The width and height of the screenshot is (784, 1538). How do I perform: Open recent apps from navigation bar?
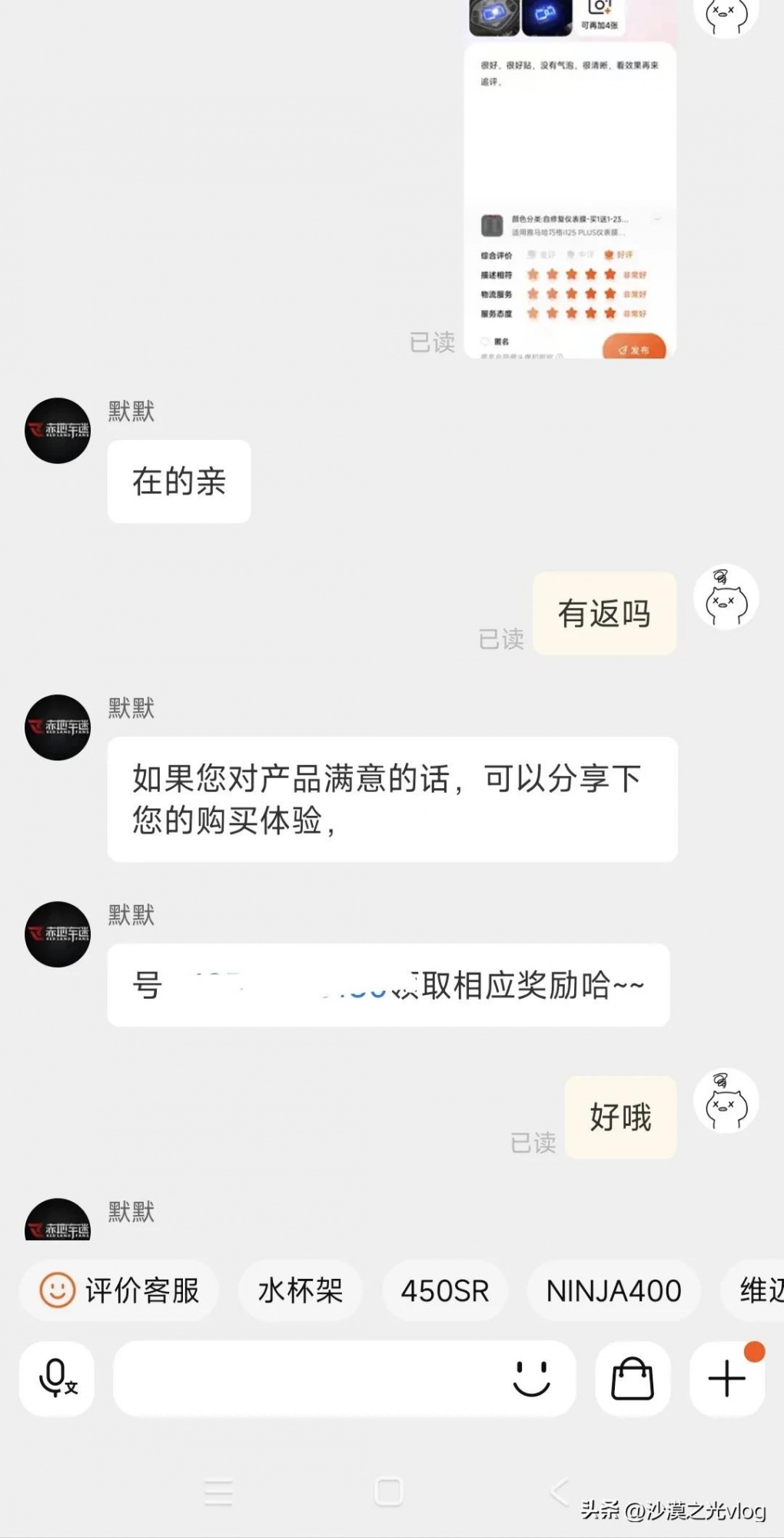coord(218,1492)
